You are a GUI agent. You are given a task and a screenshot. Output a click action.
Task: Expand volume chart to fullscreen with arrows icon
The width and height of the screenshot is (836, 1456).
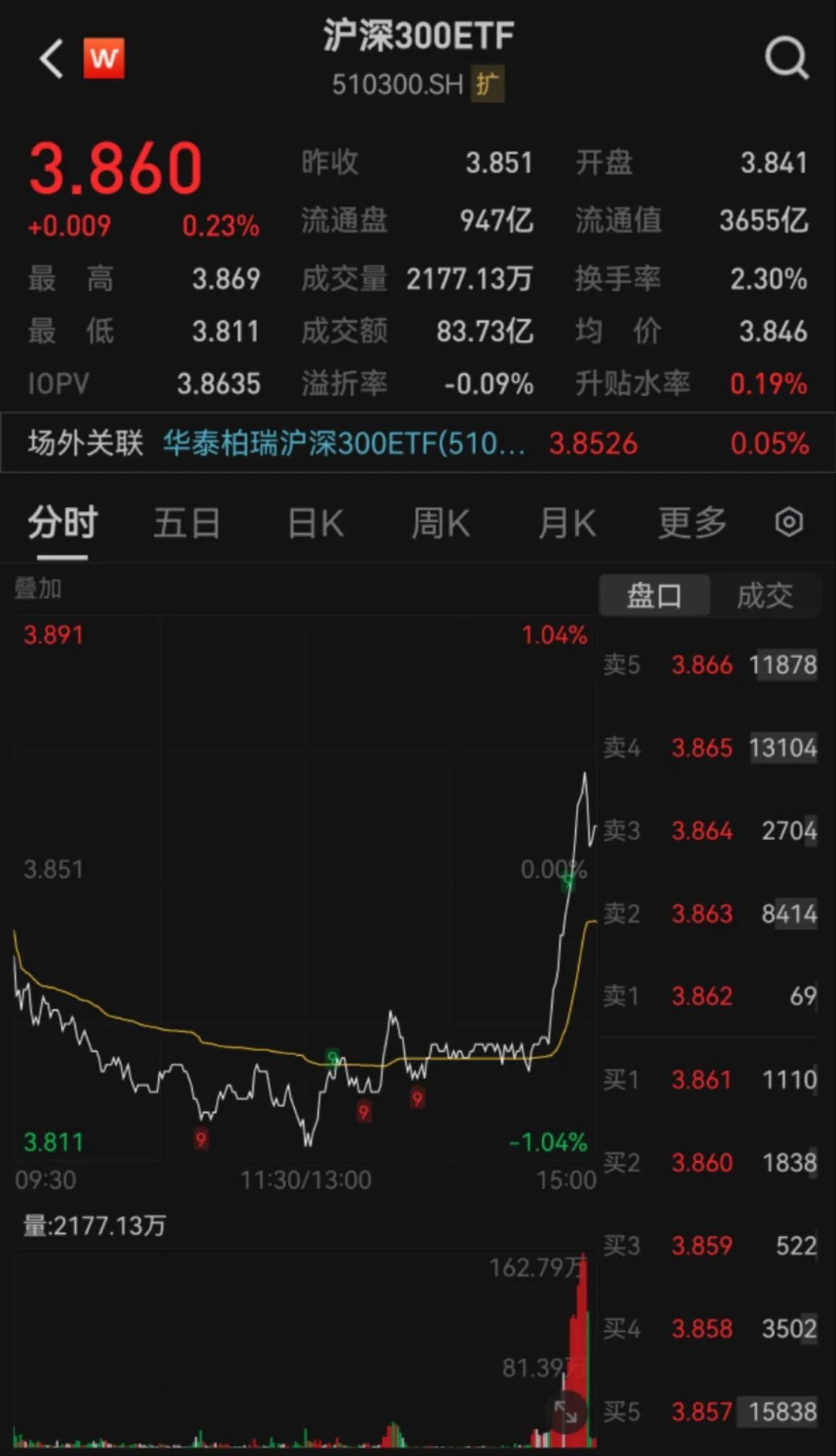567,1410
